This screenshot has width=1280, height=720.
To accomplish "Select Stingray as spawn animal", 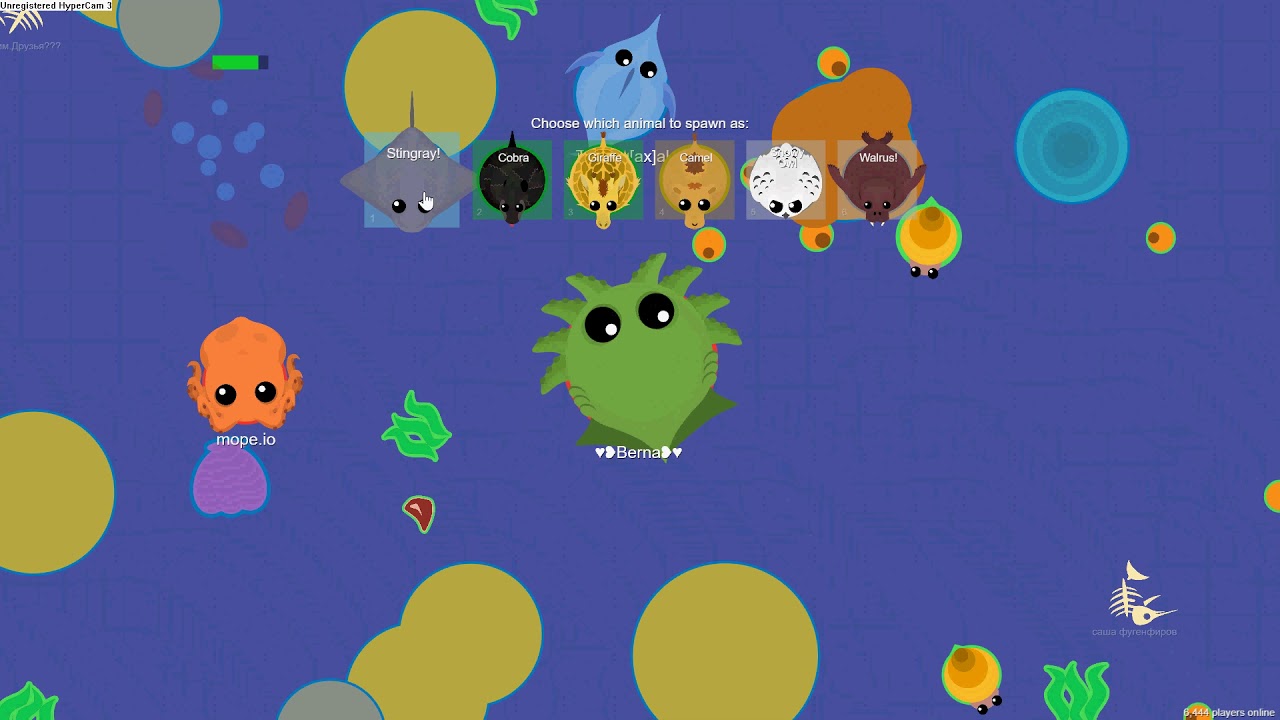I will tap(412, 181).
